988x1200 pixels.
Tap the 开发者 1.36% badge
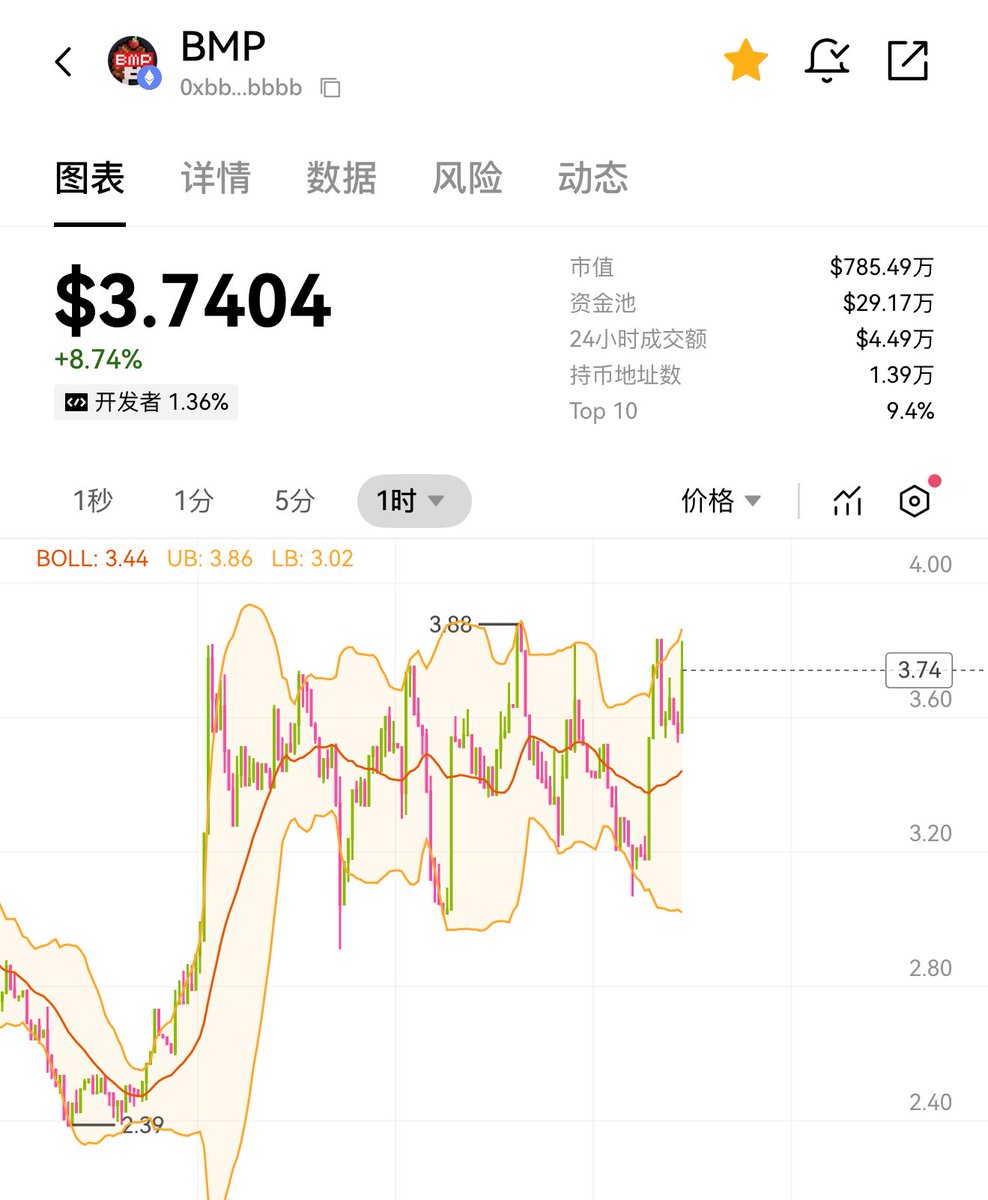pos(146,402)
